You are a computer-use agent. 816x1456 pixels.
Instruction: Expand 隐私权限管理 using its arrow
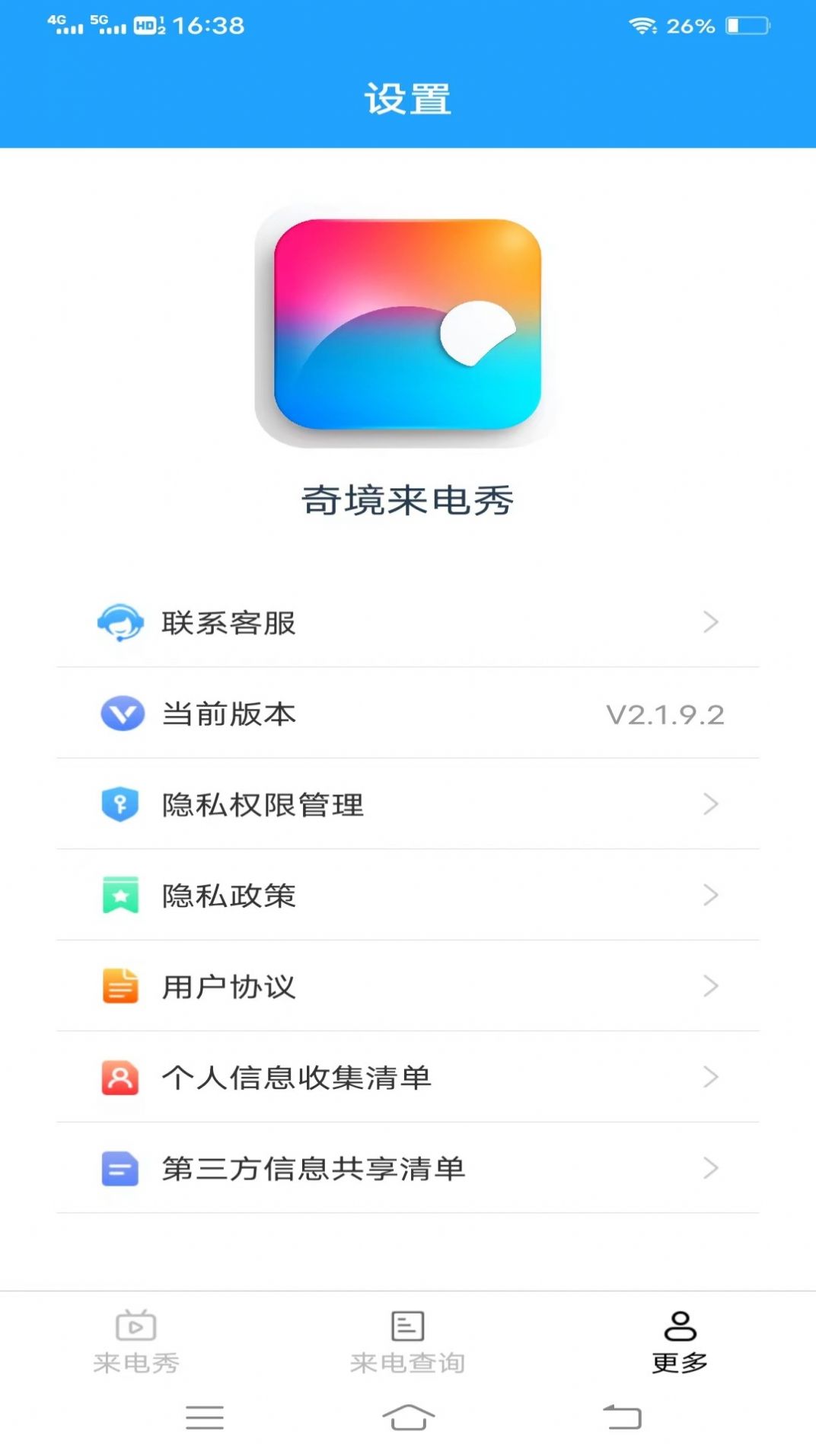(710, 805)
